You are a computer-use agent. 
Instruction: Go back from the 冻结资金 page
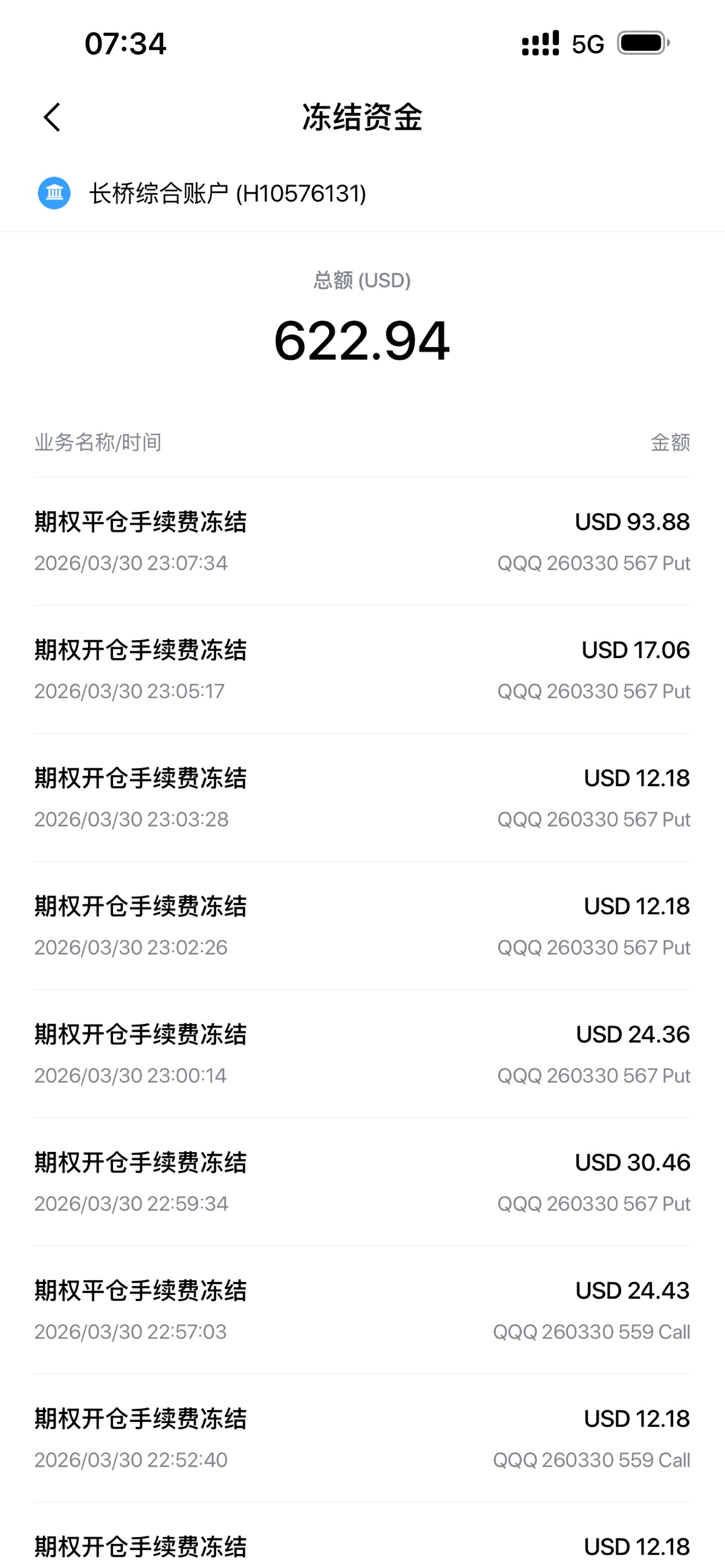click(53, 117)
